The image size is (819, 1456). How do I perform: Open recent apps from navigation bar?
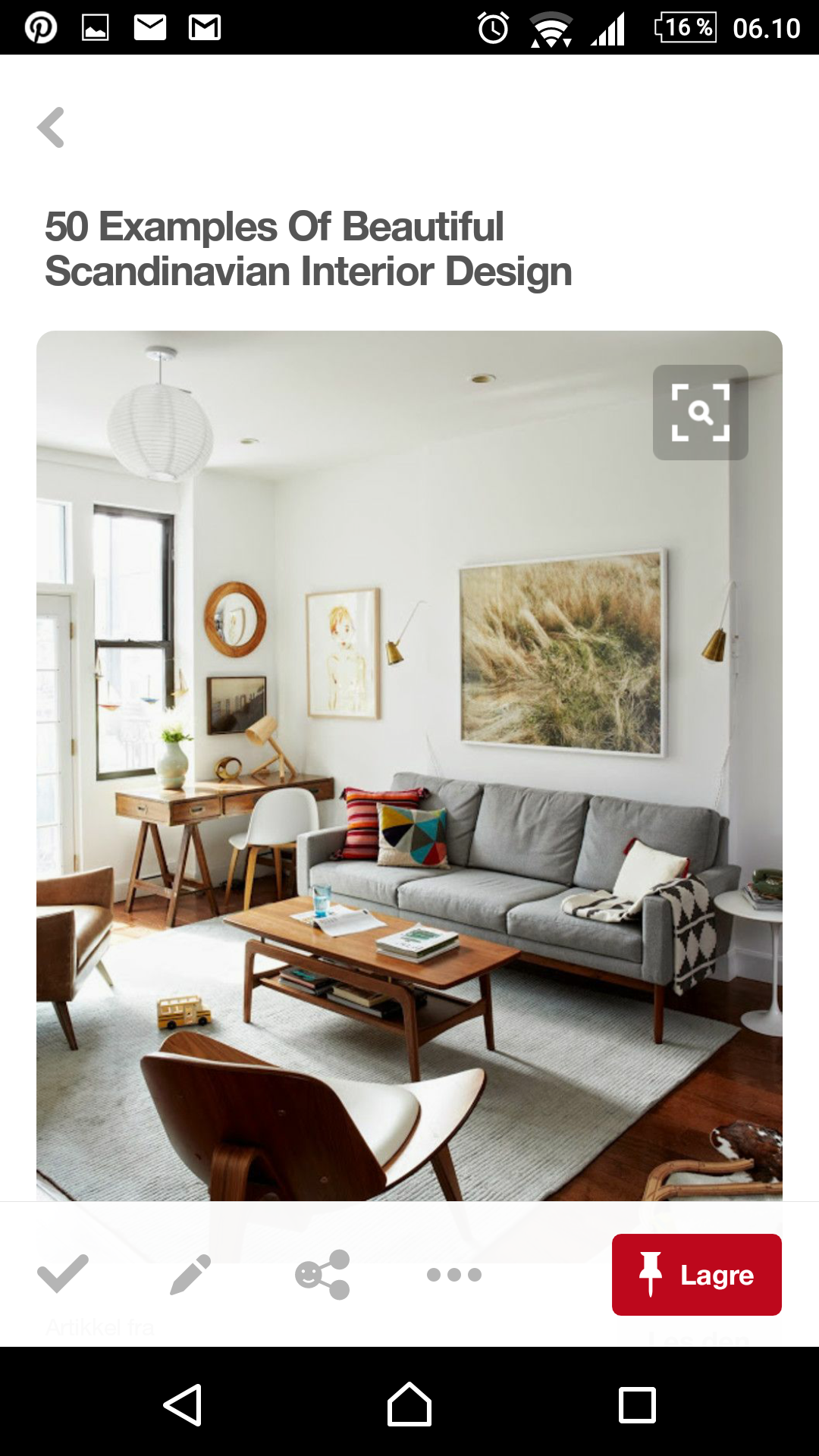pos(637,1405)
